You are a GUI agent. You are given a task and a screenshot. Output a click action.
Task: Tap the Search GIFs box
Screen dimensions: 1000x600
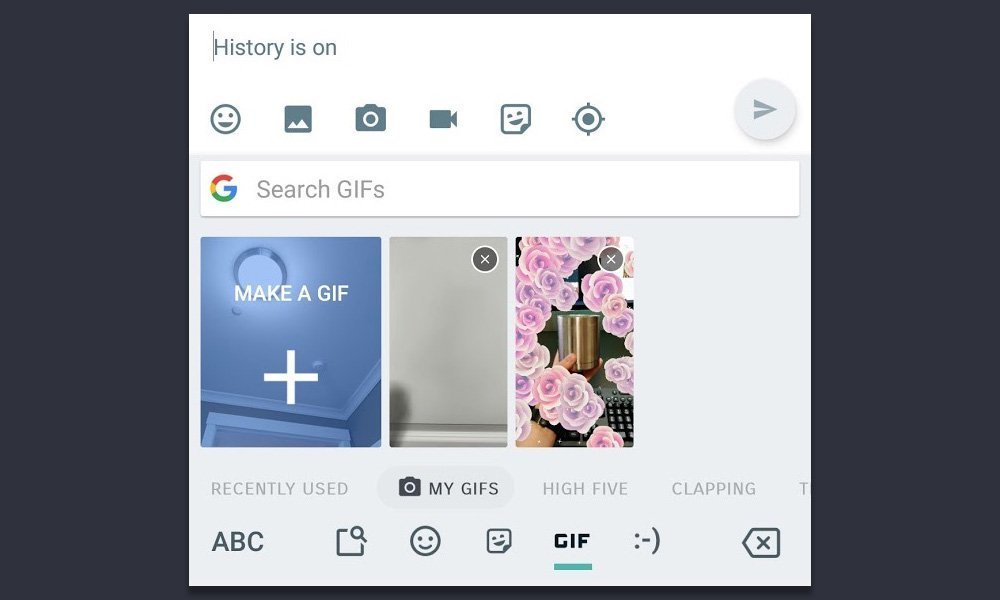[x=500, y=189]
